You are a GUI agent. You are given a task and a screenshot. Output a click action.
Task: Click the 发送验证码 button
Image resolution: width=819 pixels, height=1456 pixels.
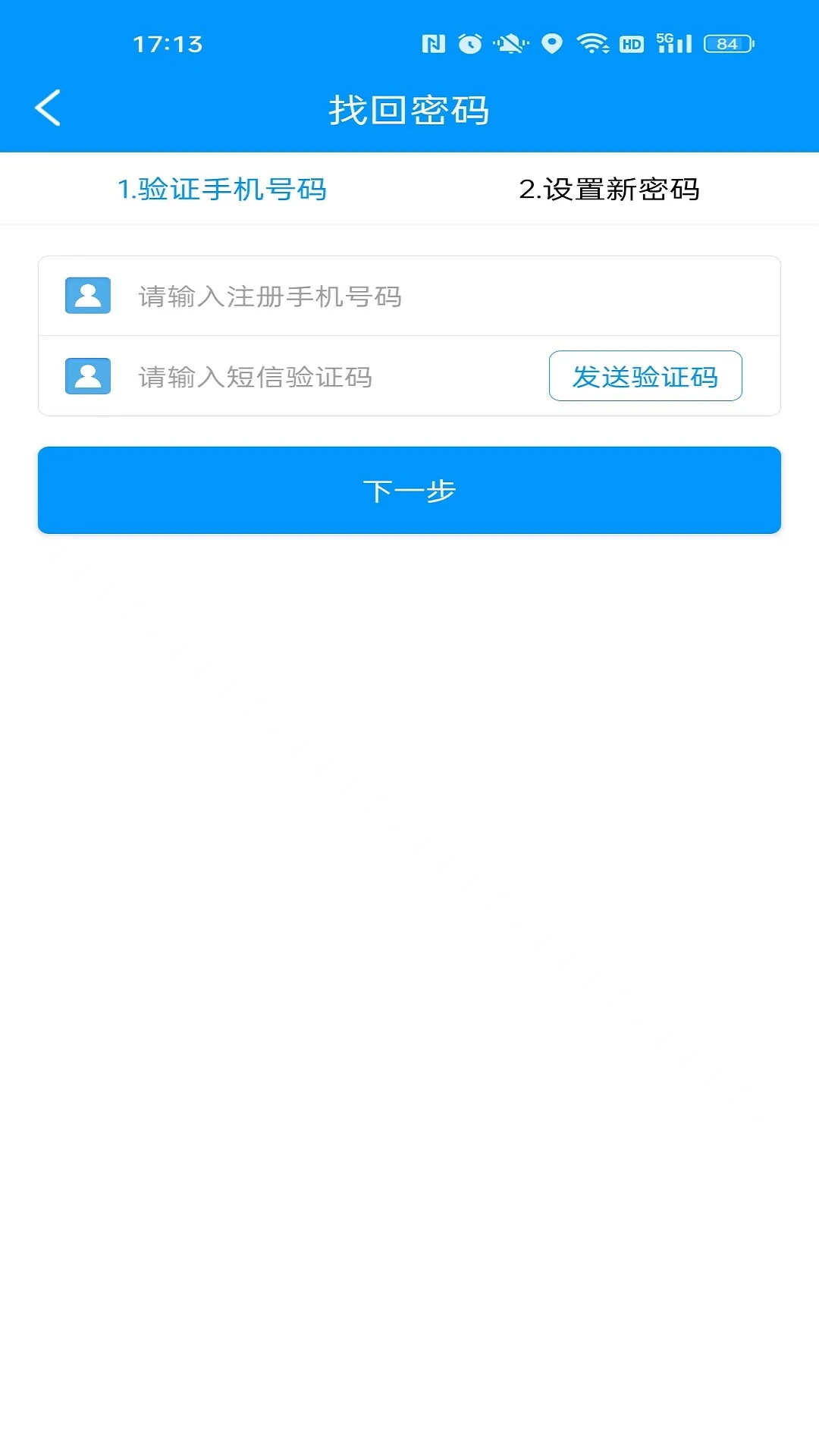645,375
